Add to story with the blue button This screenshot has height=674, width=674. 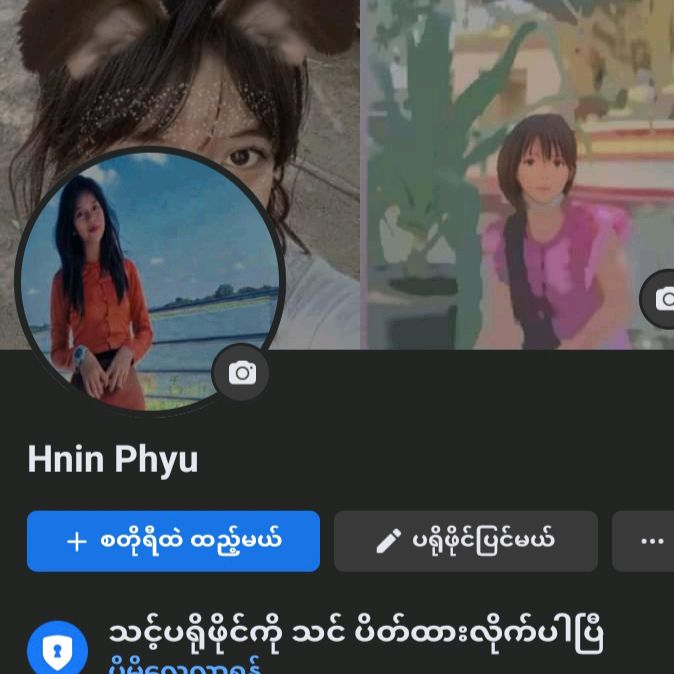coord(173,541)
